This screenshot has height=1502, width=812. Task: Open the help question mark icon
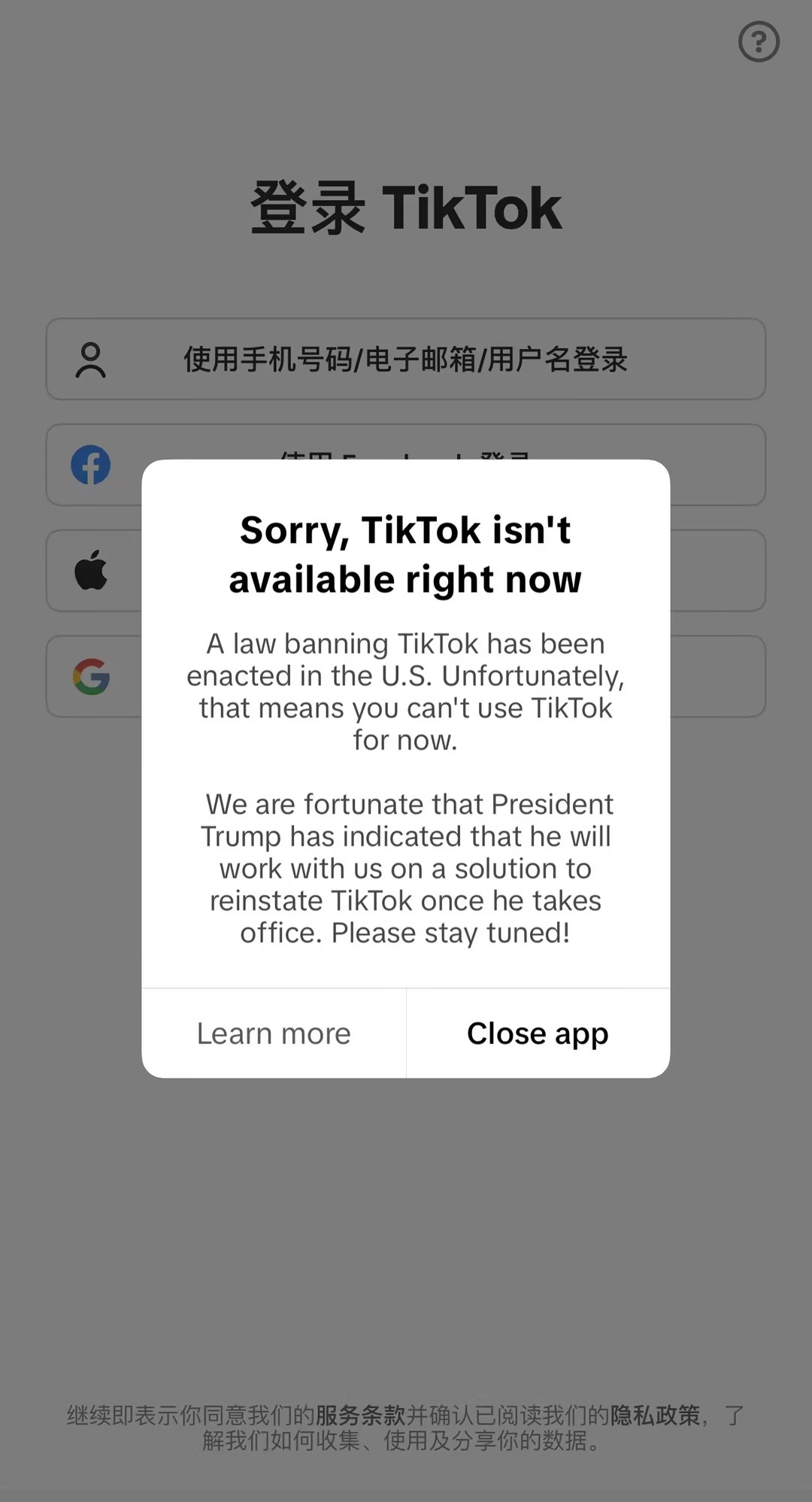coord(759,42)
